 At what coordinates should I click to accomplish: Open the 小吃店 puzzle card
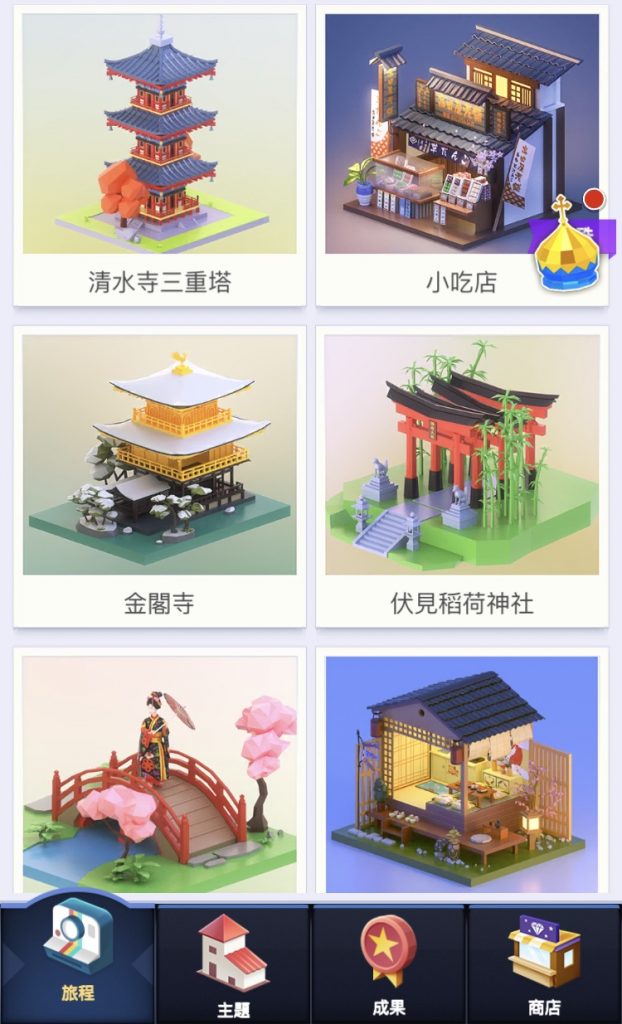(x=461, y=155)
